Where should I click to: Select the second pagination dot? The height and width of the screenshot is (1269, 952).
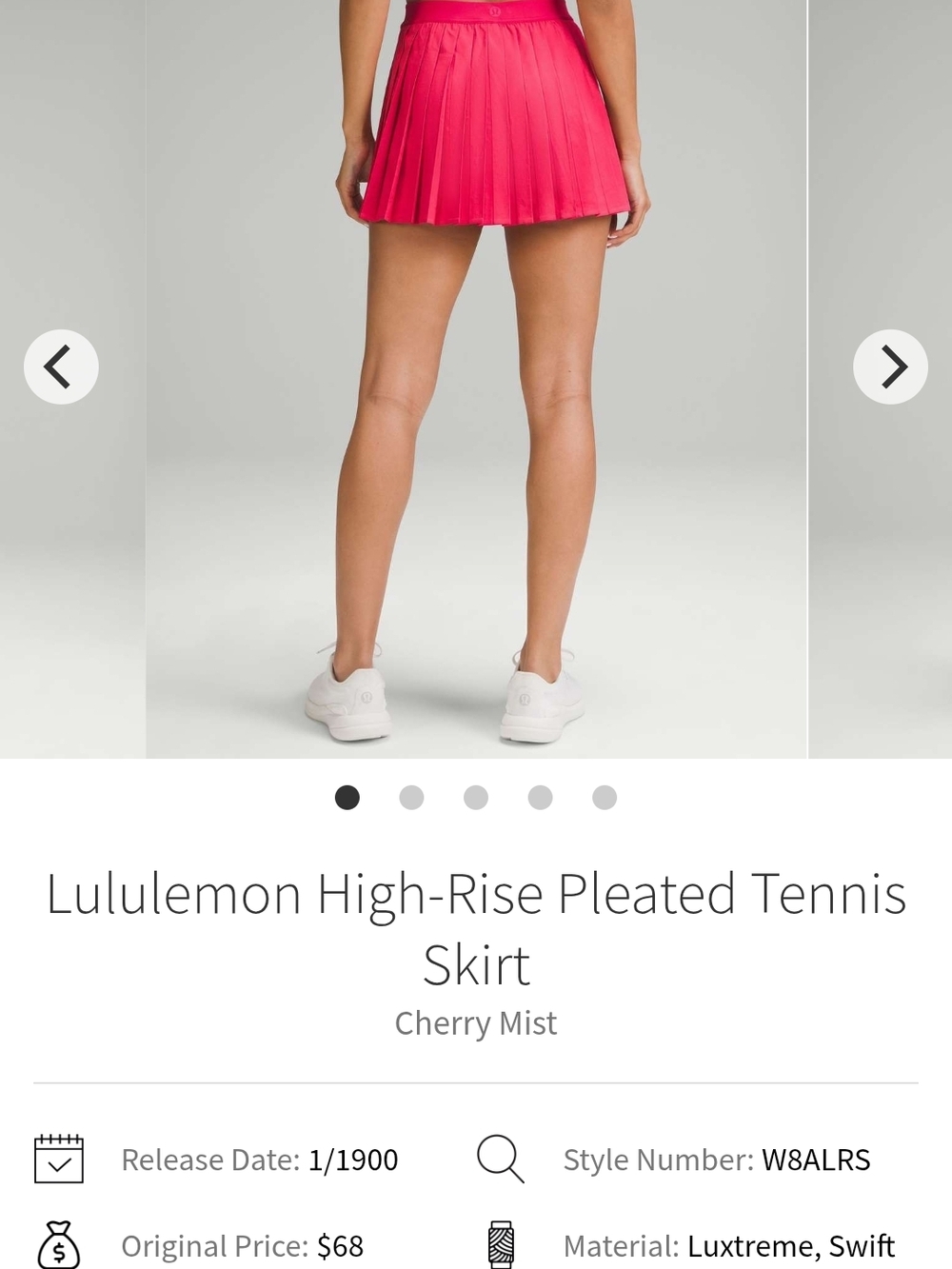click(411, 797)
